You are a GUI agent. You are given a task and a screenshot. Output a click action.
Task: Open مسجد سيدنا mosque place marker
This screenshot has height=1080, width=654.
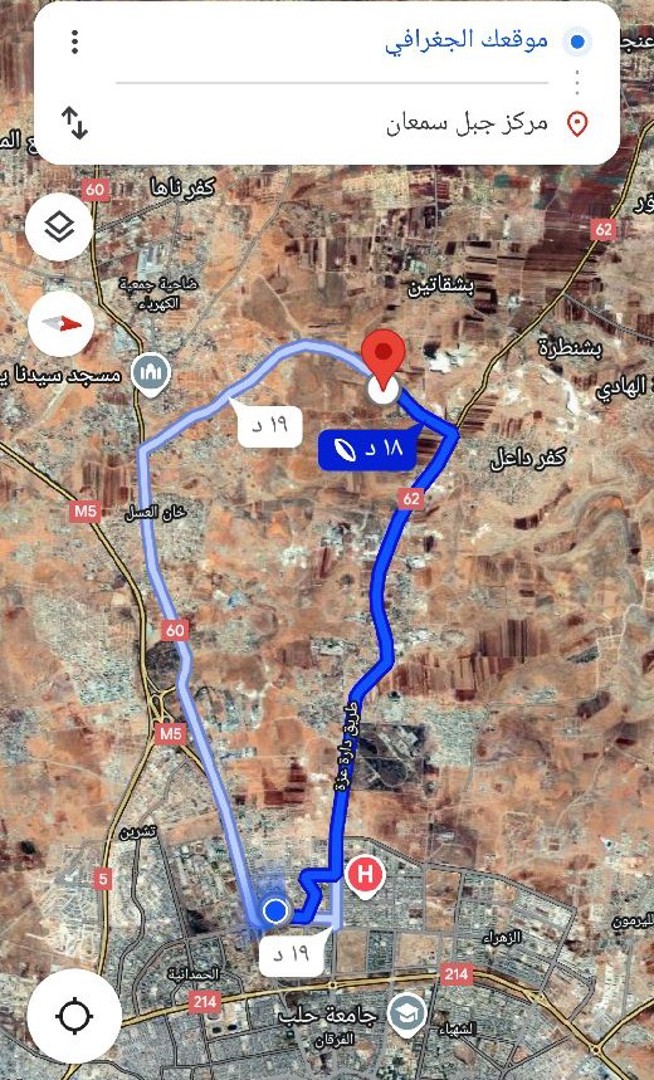pyautogui.click(x=152, y=375)
